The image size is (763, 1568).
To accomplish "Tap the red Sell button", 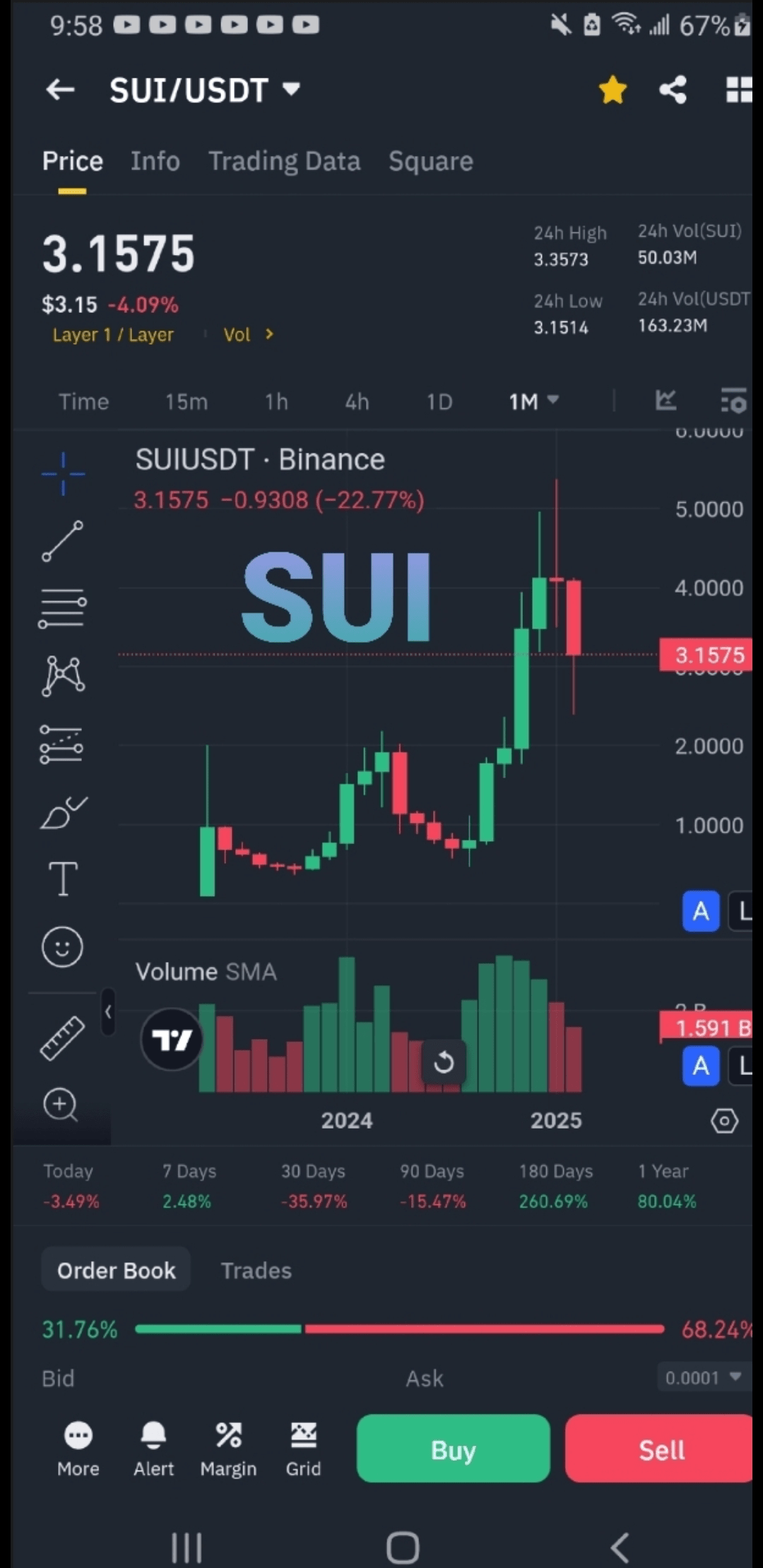I will (x=661, y=1450).
